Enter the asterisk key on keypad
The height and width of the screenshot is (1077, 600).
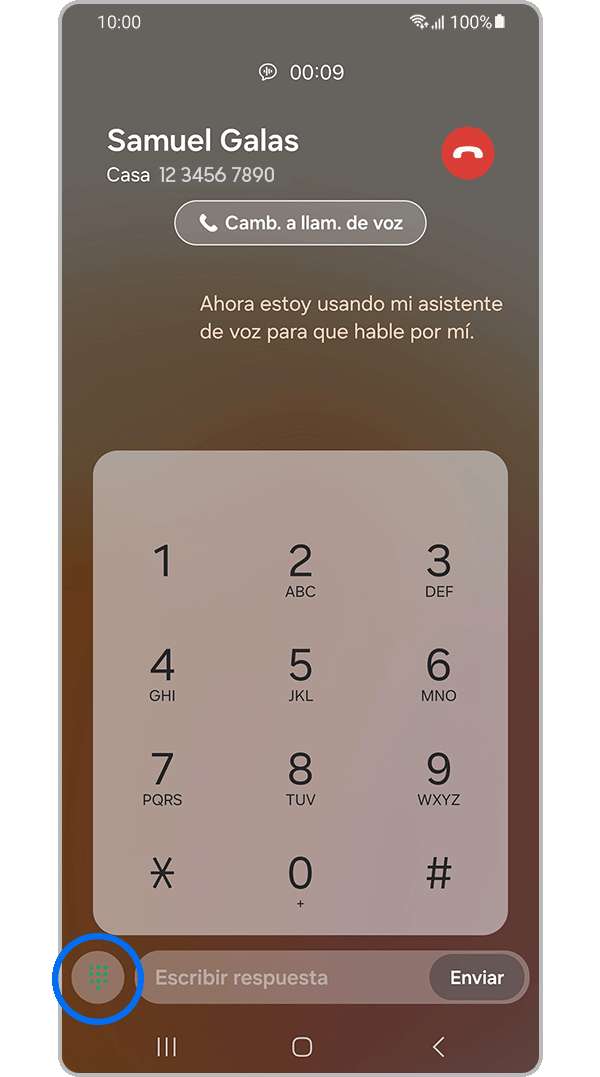click(x=162, y=875)
